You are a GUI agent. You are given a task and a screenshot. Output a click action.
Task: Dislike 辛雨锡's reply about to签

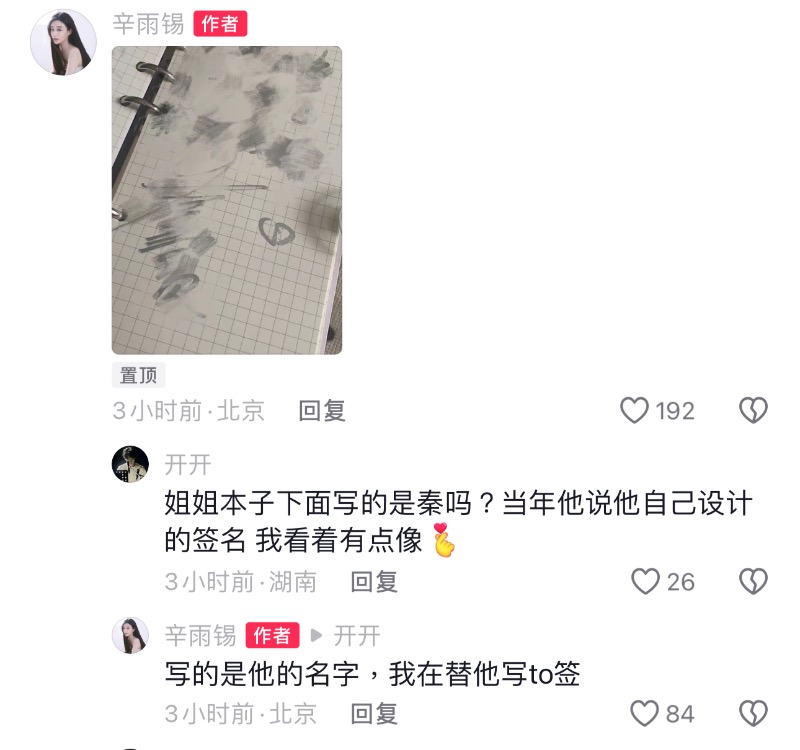tap(752, 713)
